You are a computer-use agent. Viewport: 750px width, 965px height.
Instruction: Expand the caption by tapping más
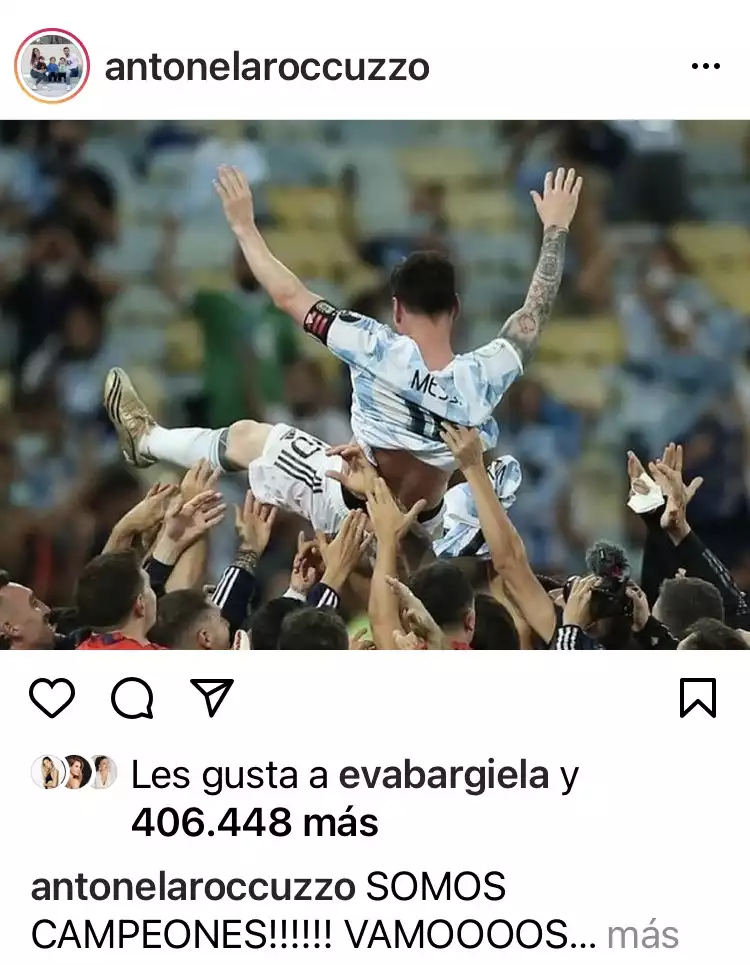point(642,935)
